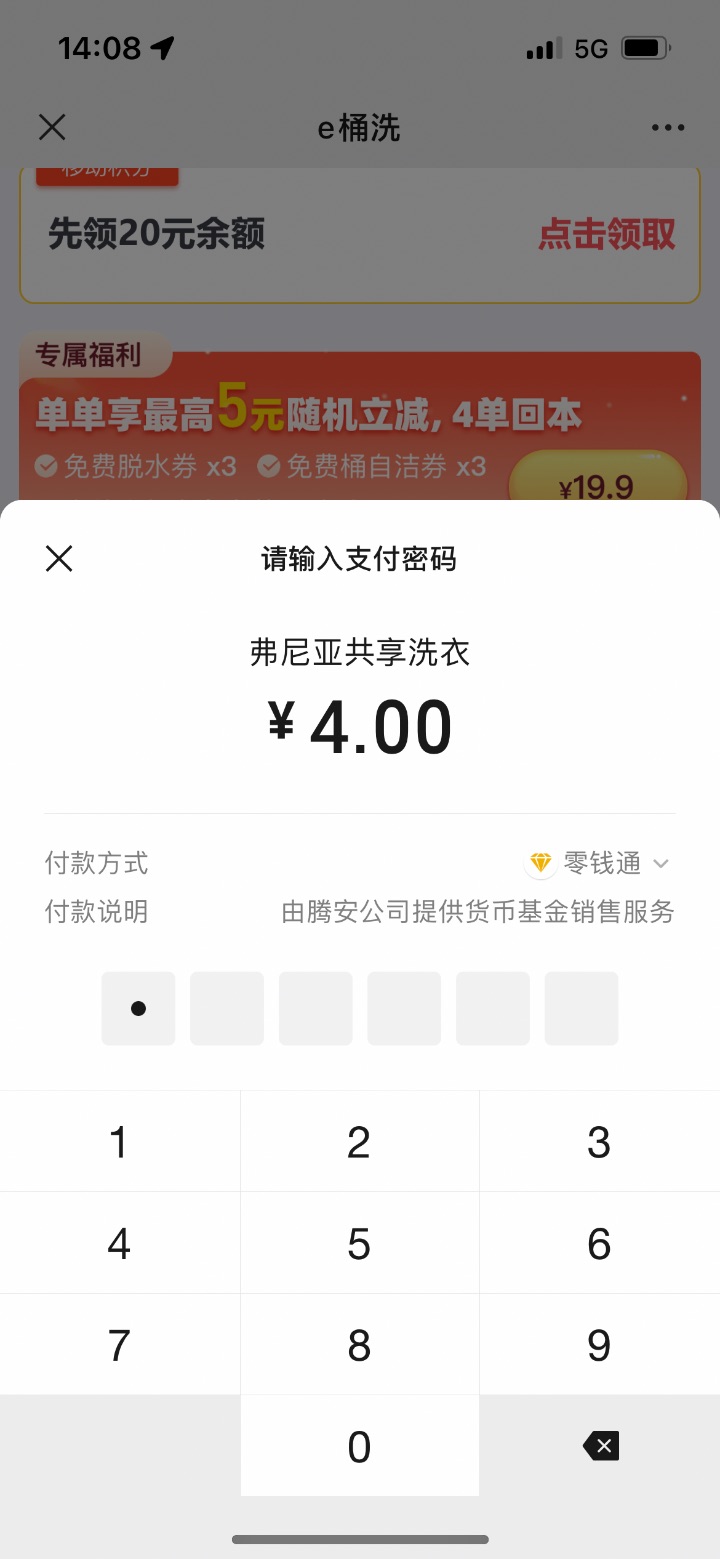The height and width of the screenshot is (1559, 720).
Task: Enter digit 8 on the keypad
Action: pyautogui.click(x=359, y=1345)
